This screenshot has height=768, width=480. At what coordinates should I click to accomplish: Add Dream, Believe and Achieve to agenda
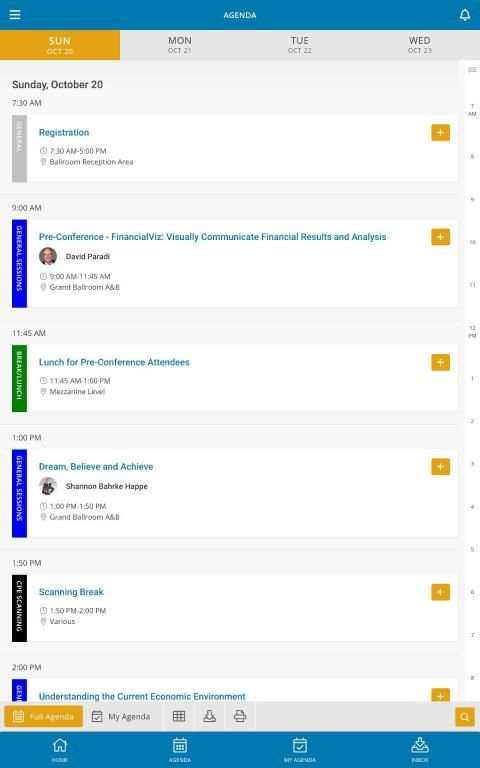tap(440, 466)
